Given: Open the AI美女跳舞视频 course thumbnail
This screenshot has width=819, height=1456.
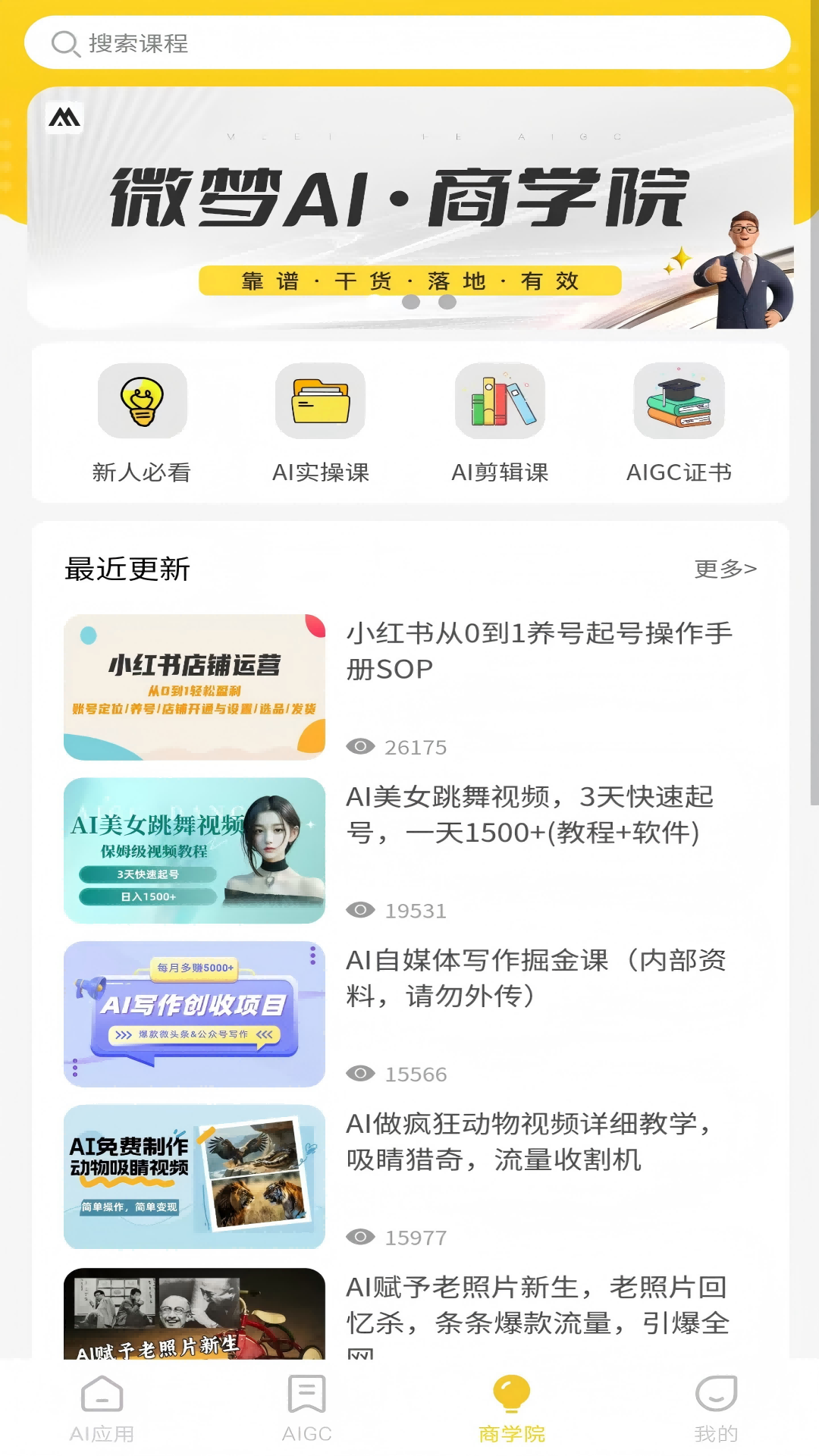Looking at the screenshot, I should (x=195, y=851).
